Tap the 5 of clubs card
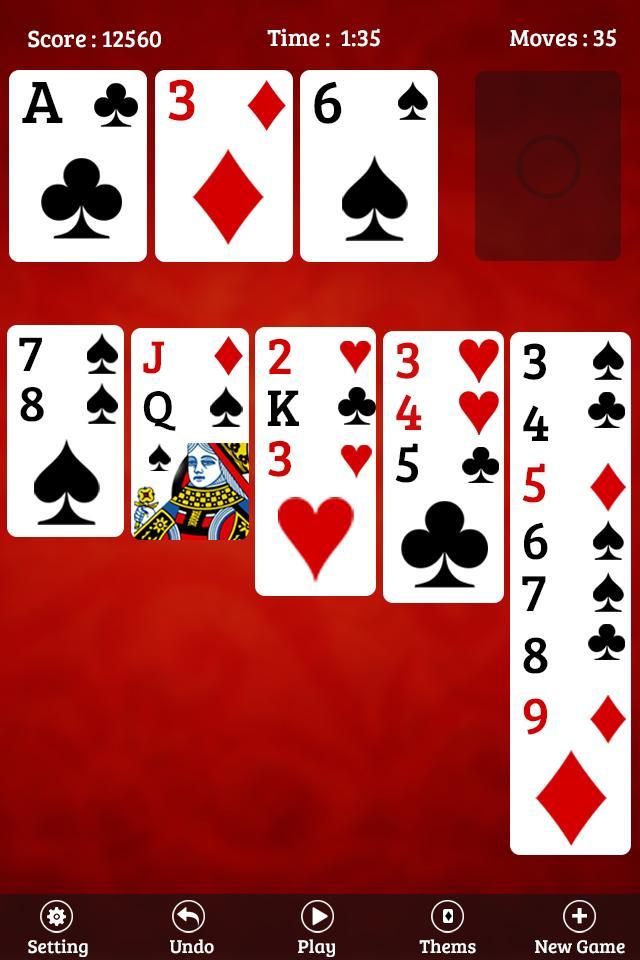 point(443,530)
